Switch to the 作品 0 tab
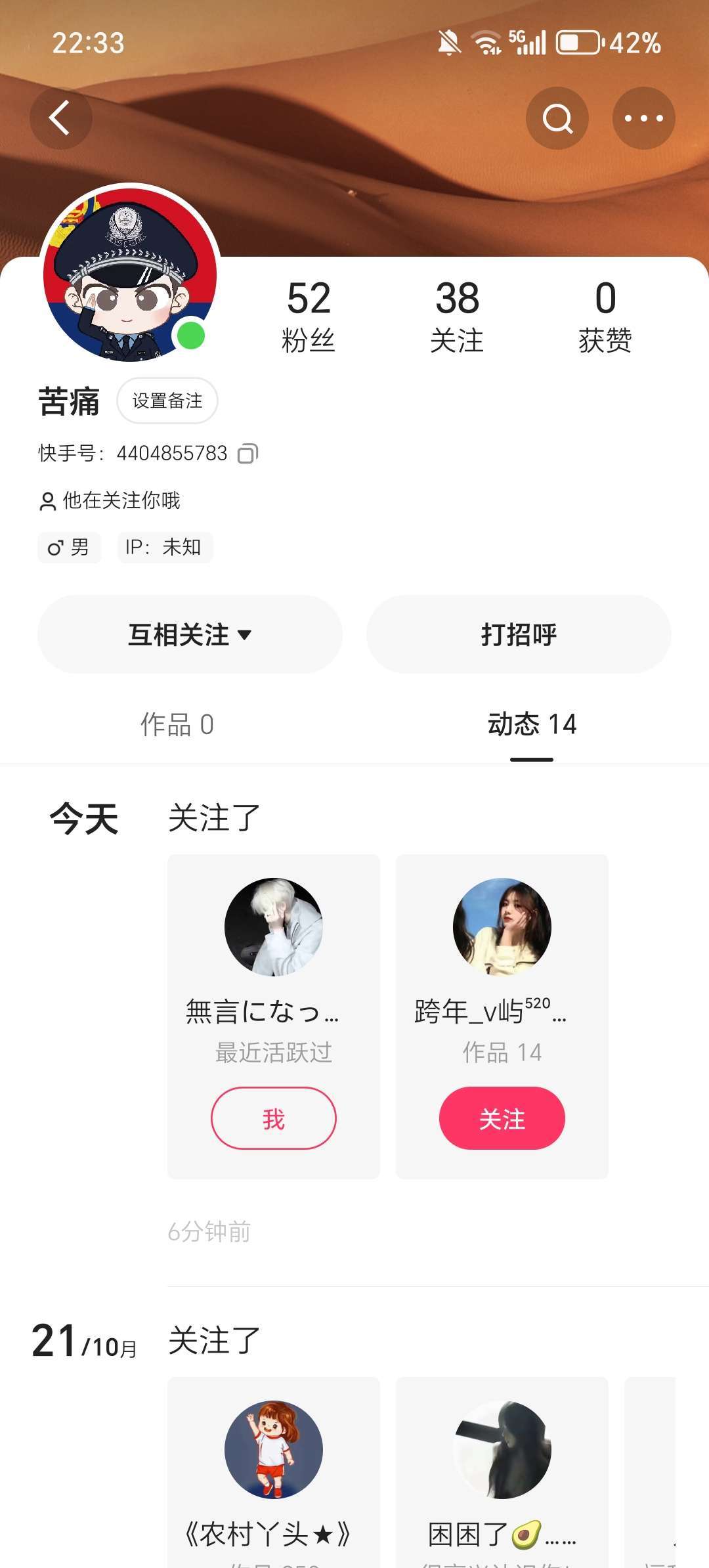This screenshot has height=1568, width=709. click(x=177, y=724)
